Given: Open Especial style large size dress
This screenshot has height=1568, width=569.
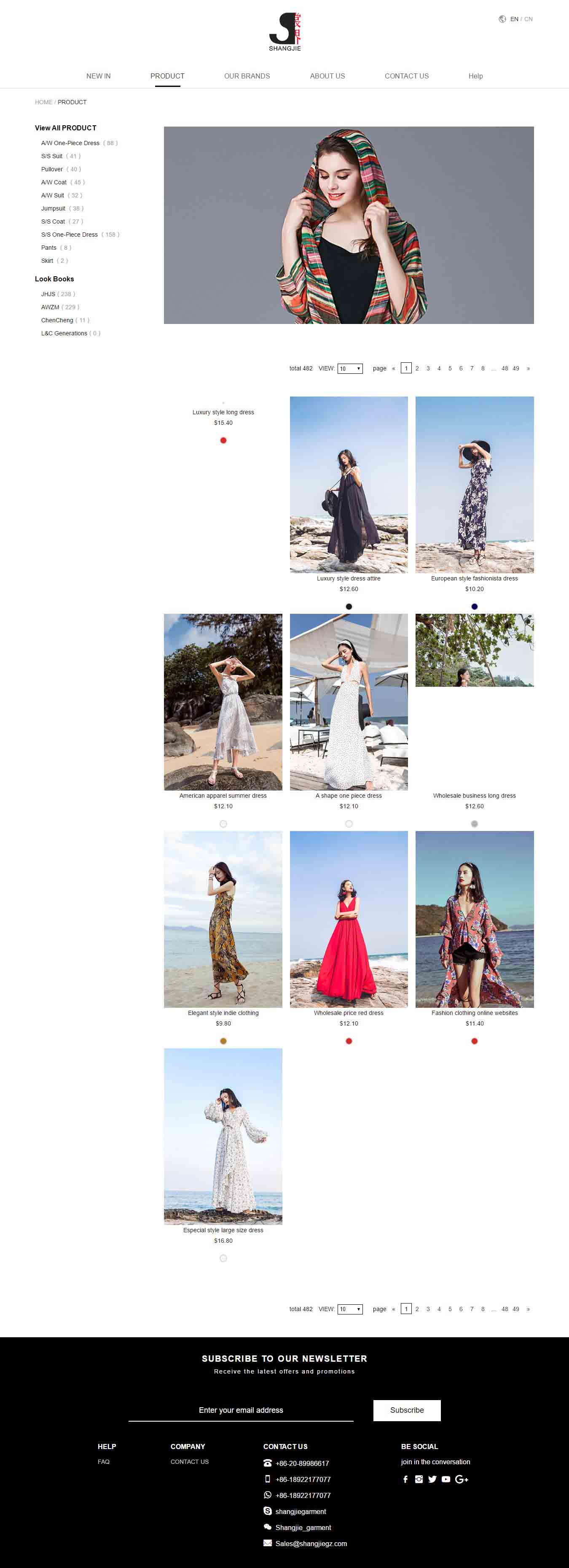Looking at the screenshot, I should point(223,1136).
